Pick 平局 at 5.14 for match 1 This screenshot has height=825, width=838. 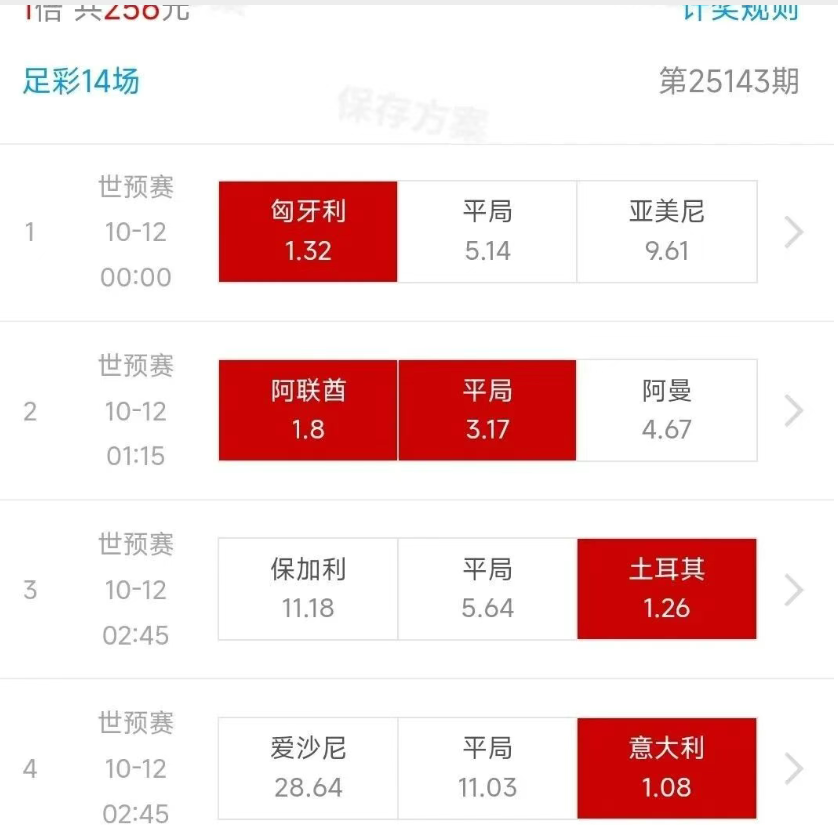[x=487, y=232]
